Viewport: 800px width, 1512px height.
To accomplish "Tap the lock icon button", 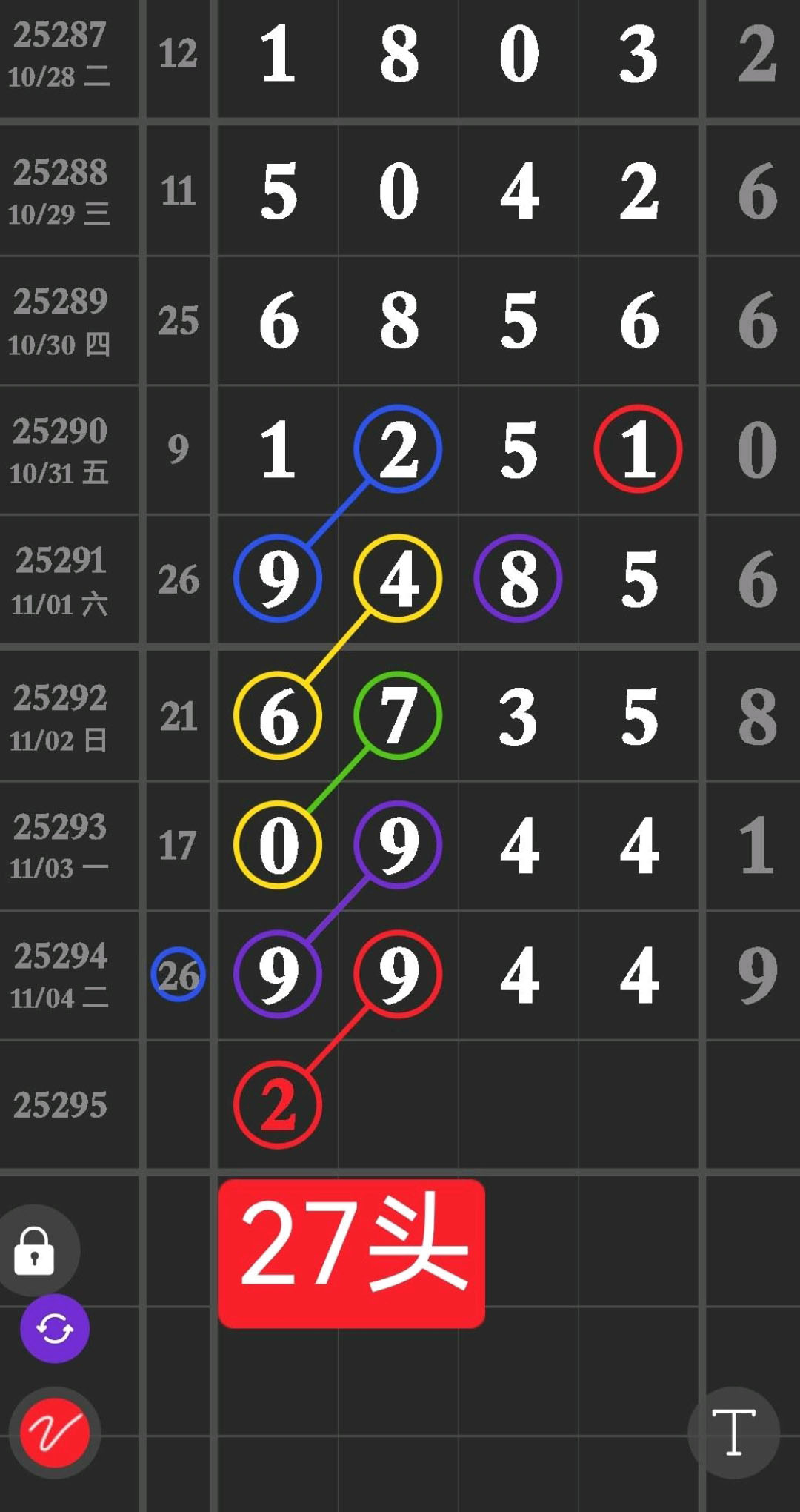I will [35, 1251].
